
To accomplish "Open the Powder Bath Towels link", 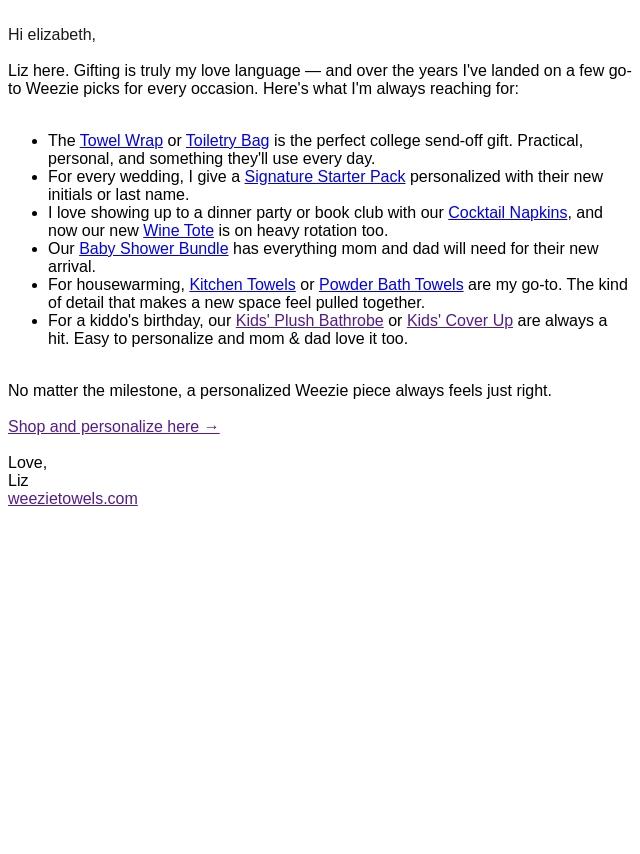I will click(x=391, y=284).
